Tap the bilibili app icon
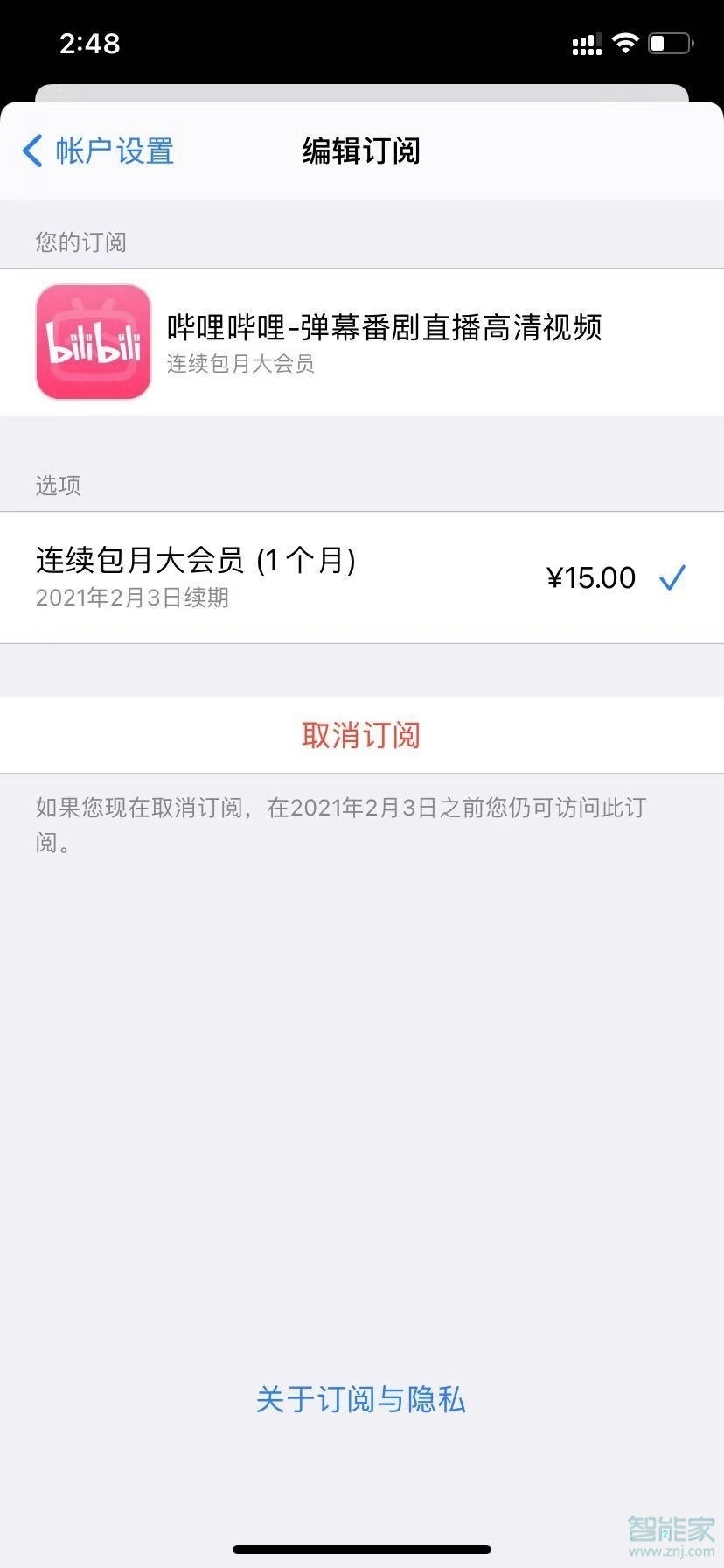Screen dimensions: 724x1568 click(93, 341)
